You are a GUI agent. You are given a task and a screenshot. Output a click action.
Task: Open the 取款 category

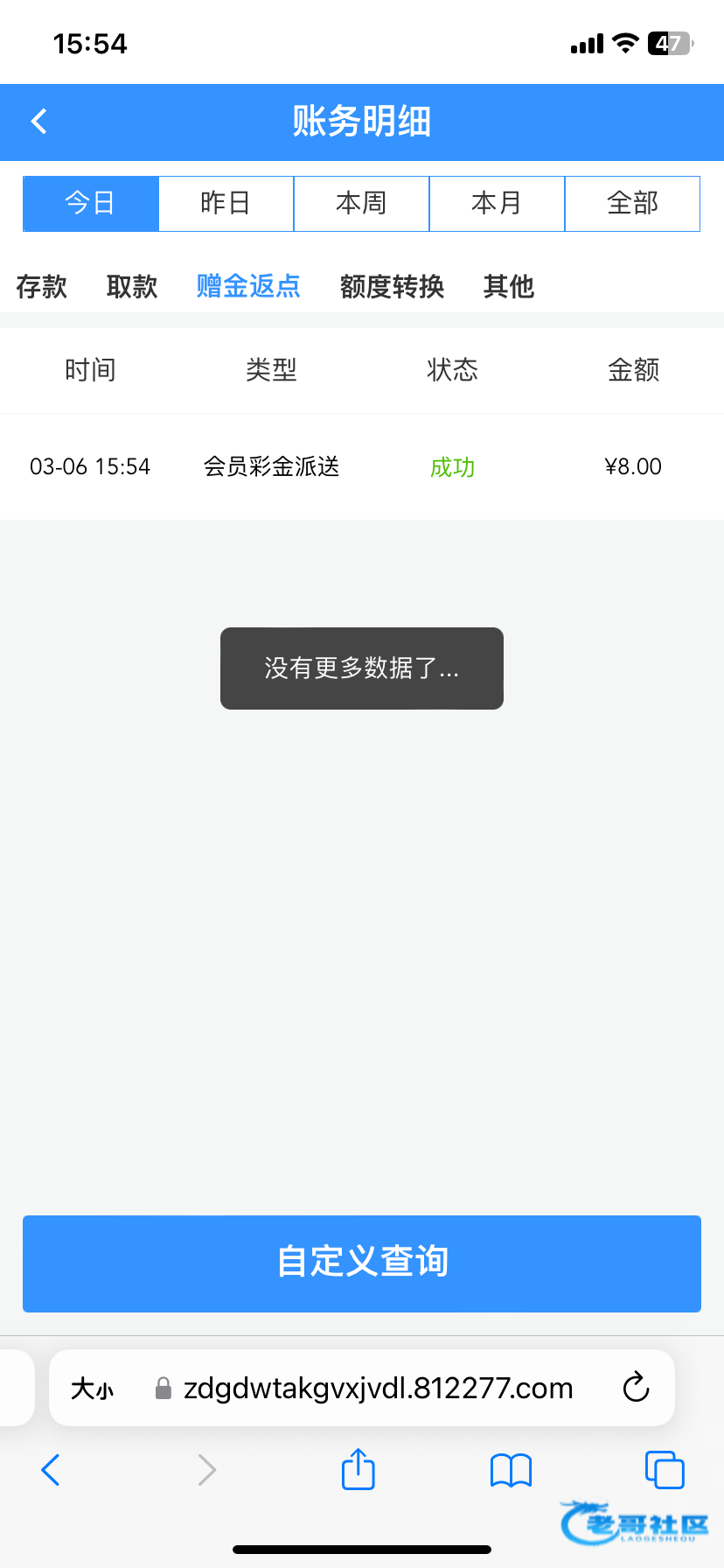[132, 286]
